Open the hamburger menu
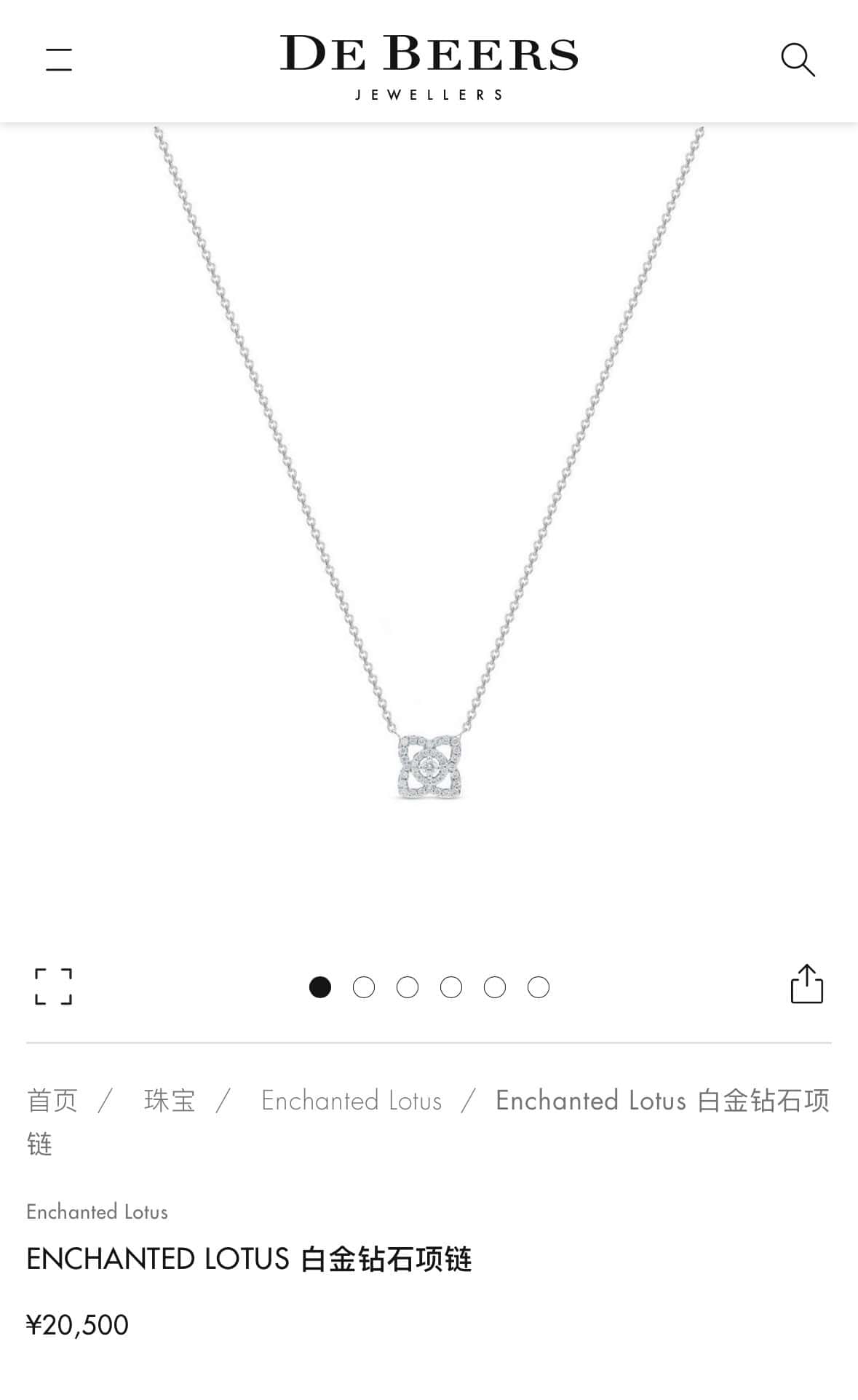This screenshot has width=858, height=1400. click(x=59, y=60)
